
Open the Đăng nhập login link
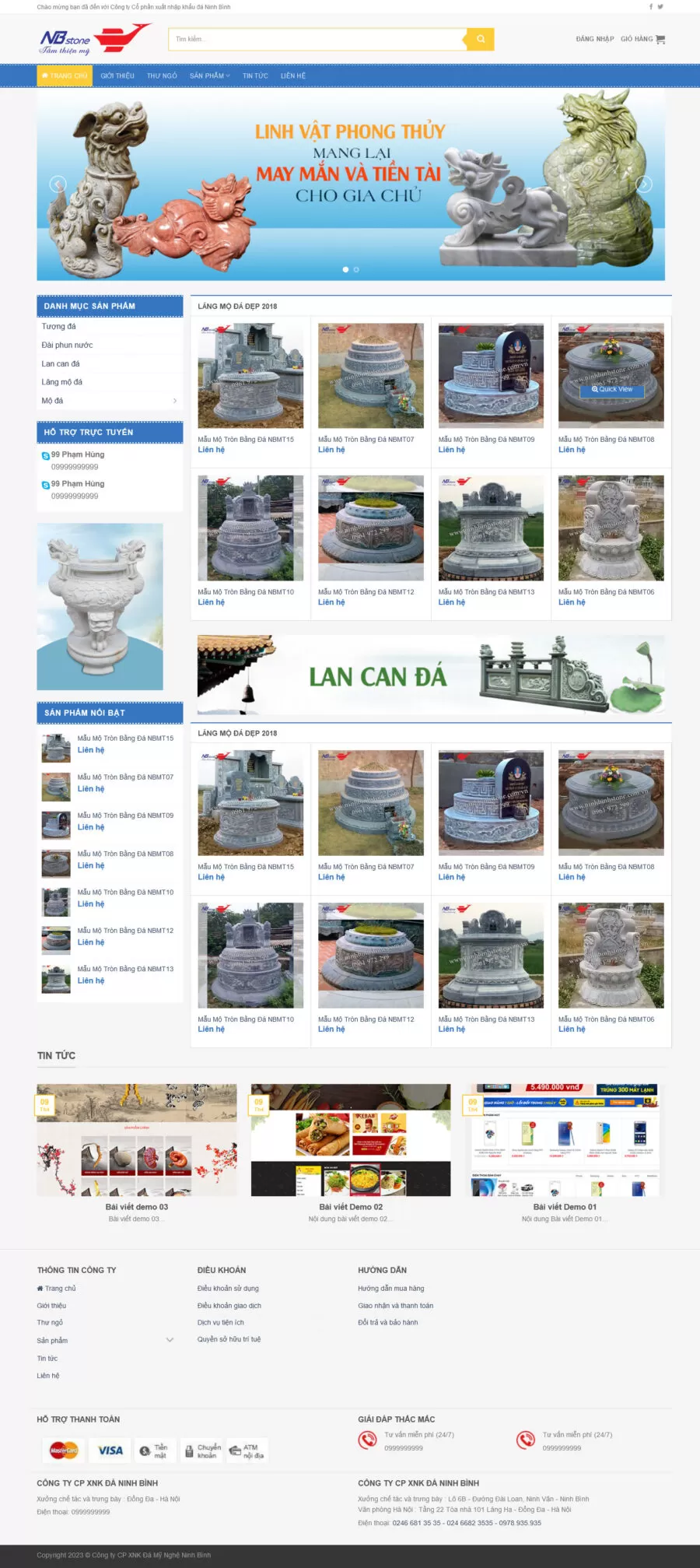(594, 39)
